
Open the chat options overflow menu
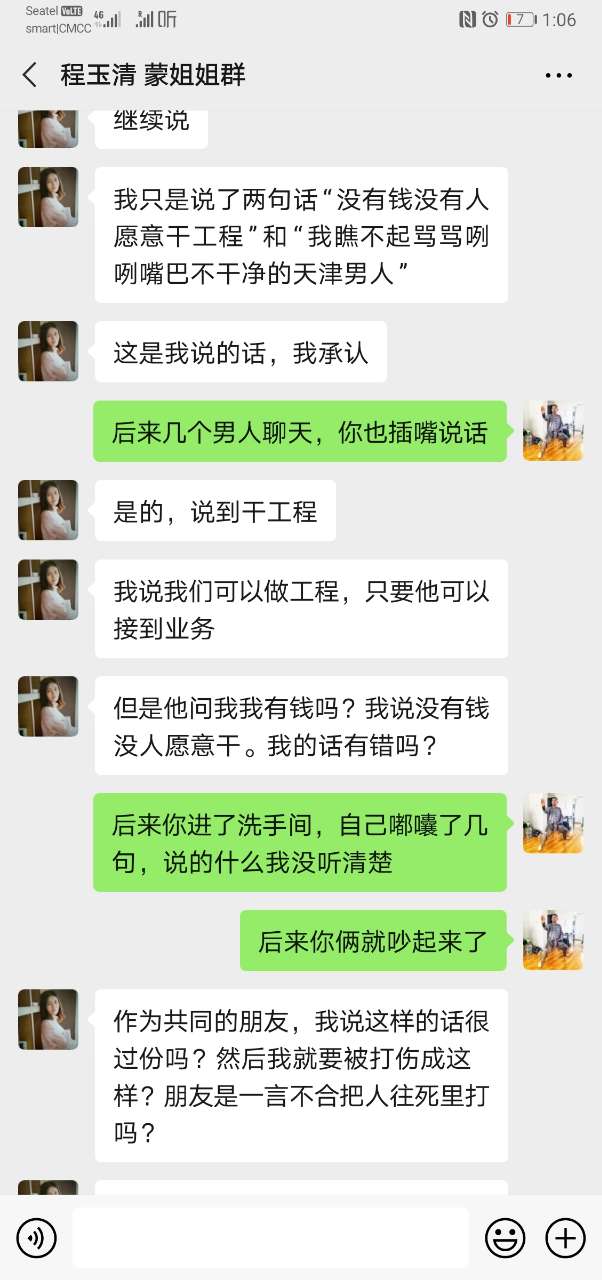tap(558, 75)
